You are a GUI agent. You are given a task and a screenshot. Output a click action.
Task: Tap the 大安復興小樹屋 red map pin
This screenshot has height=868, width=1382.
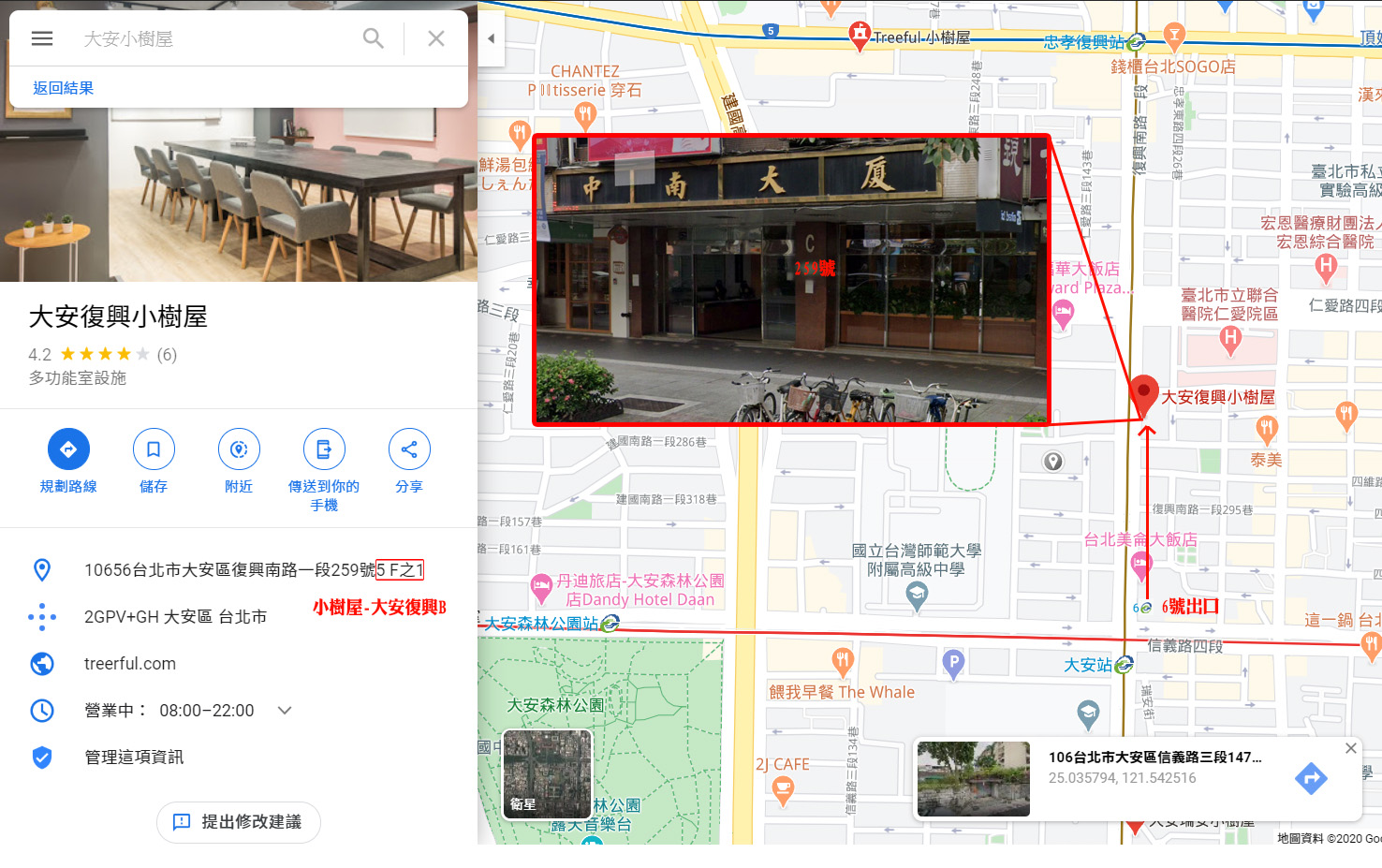pyautogui.click(x=1143, y=396)
